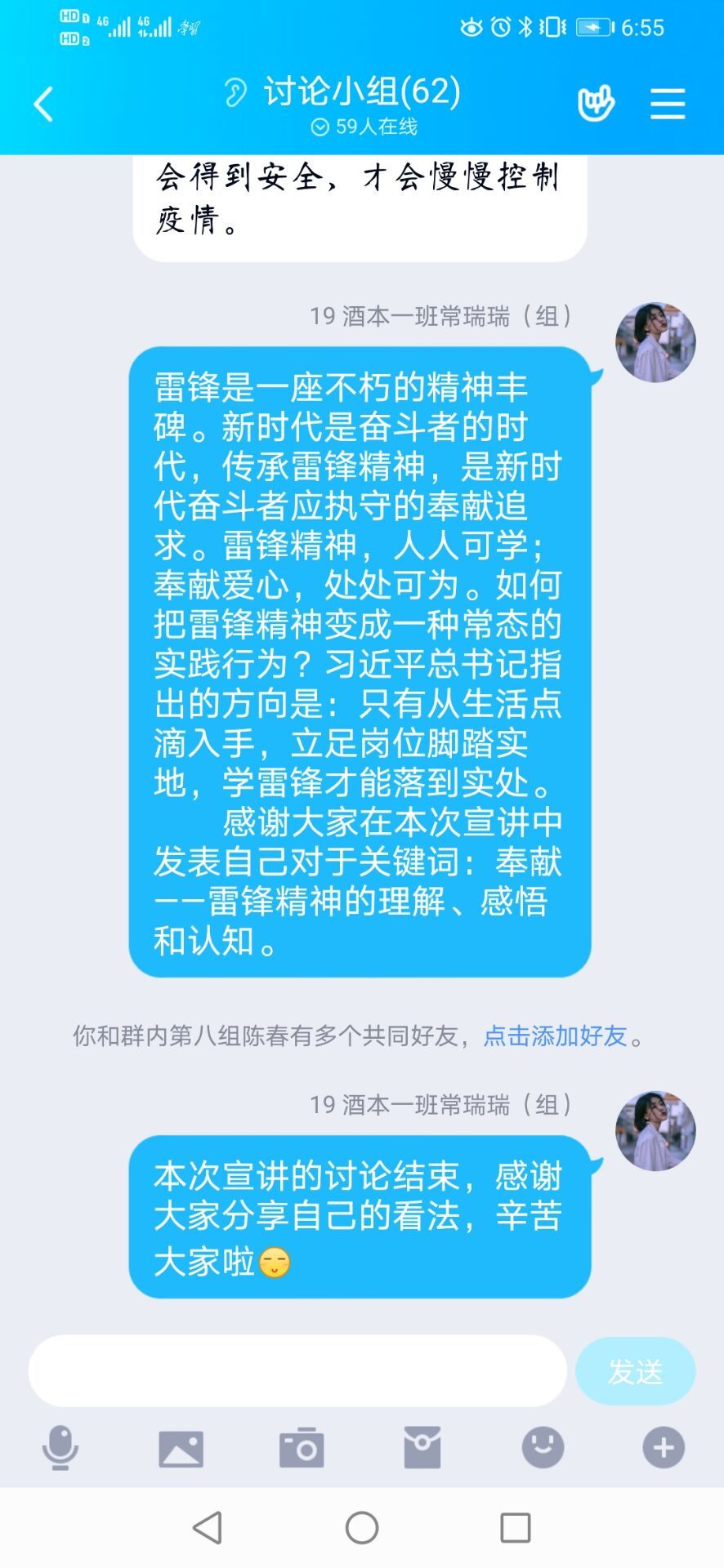Open the emoji picker
Screen dimensions: 724x1568
click(x=543, y=1448)
